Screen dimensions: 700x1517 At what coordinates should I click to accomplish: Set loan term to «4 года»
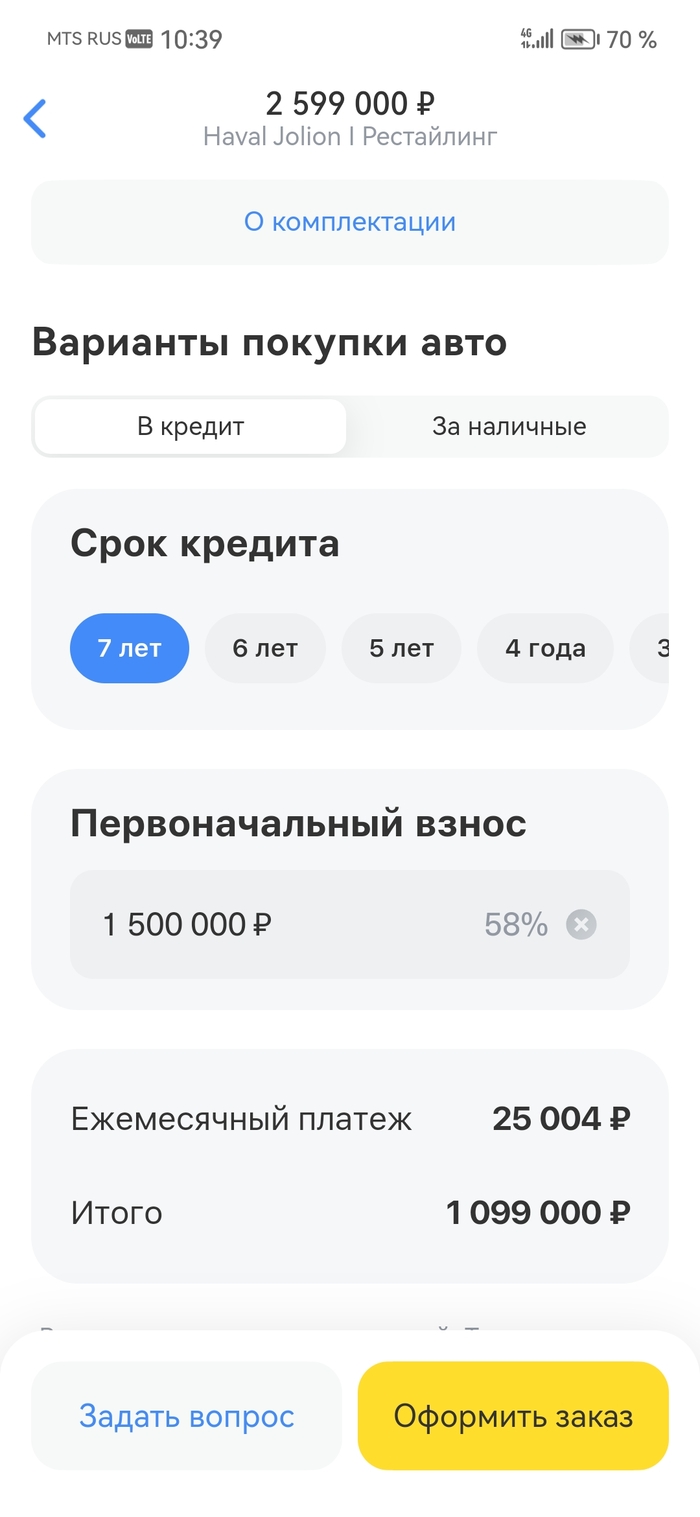[545, 648]
